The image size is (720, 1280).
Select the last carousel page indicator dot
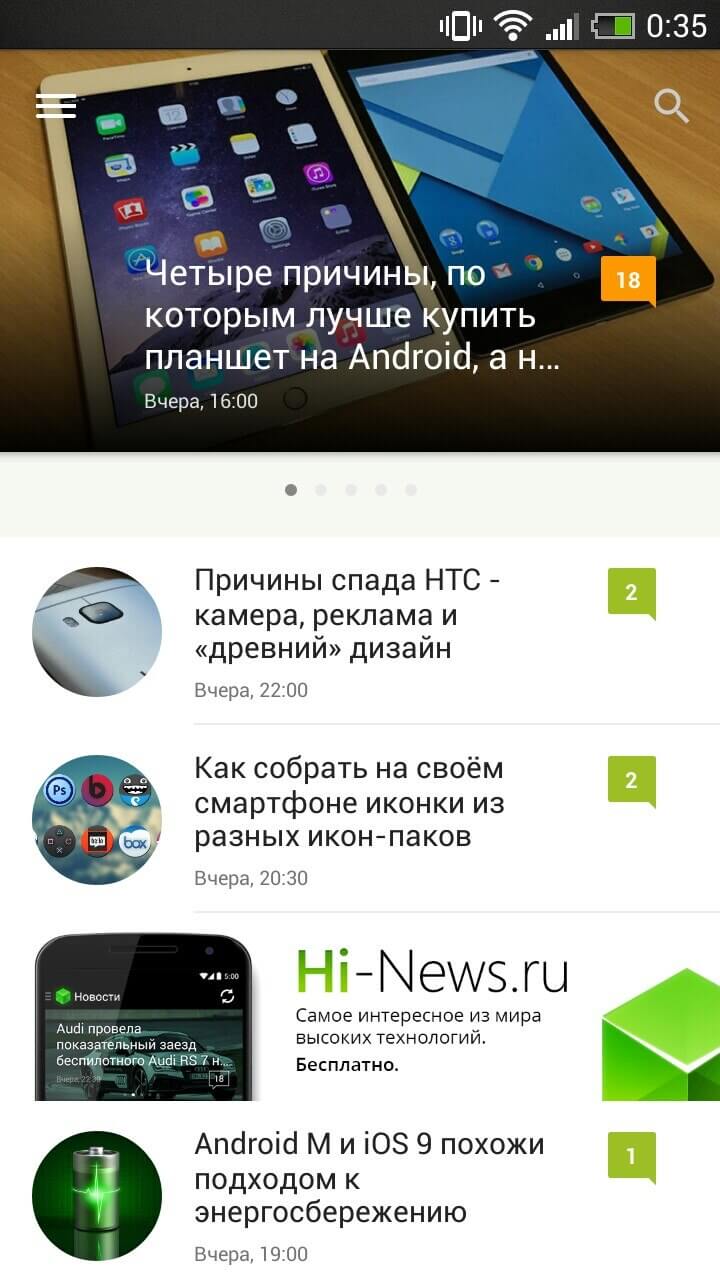411,490
